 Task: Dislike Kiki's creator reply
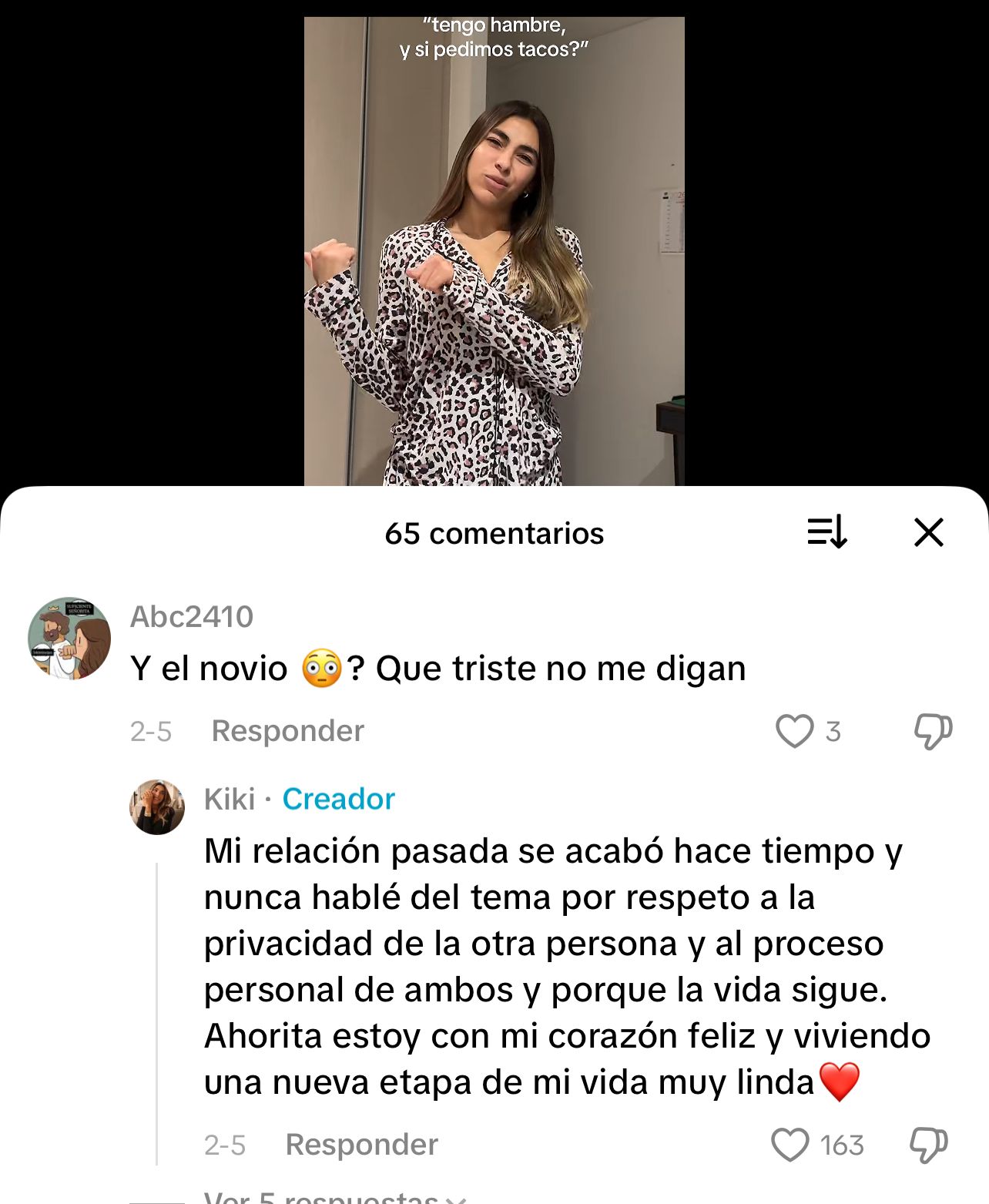[x=928, y=1145]
